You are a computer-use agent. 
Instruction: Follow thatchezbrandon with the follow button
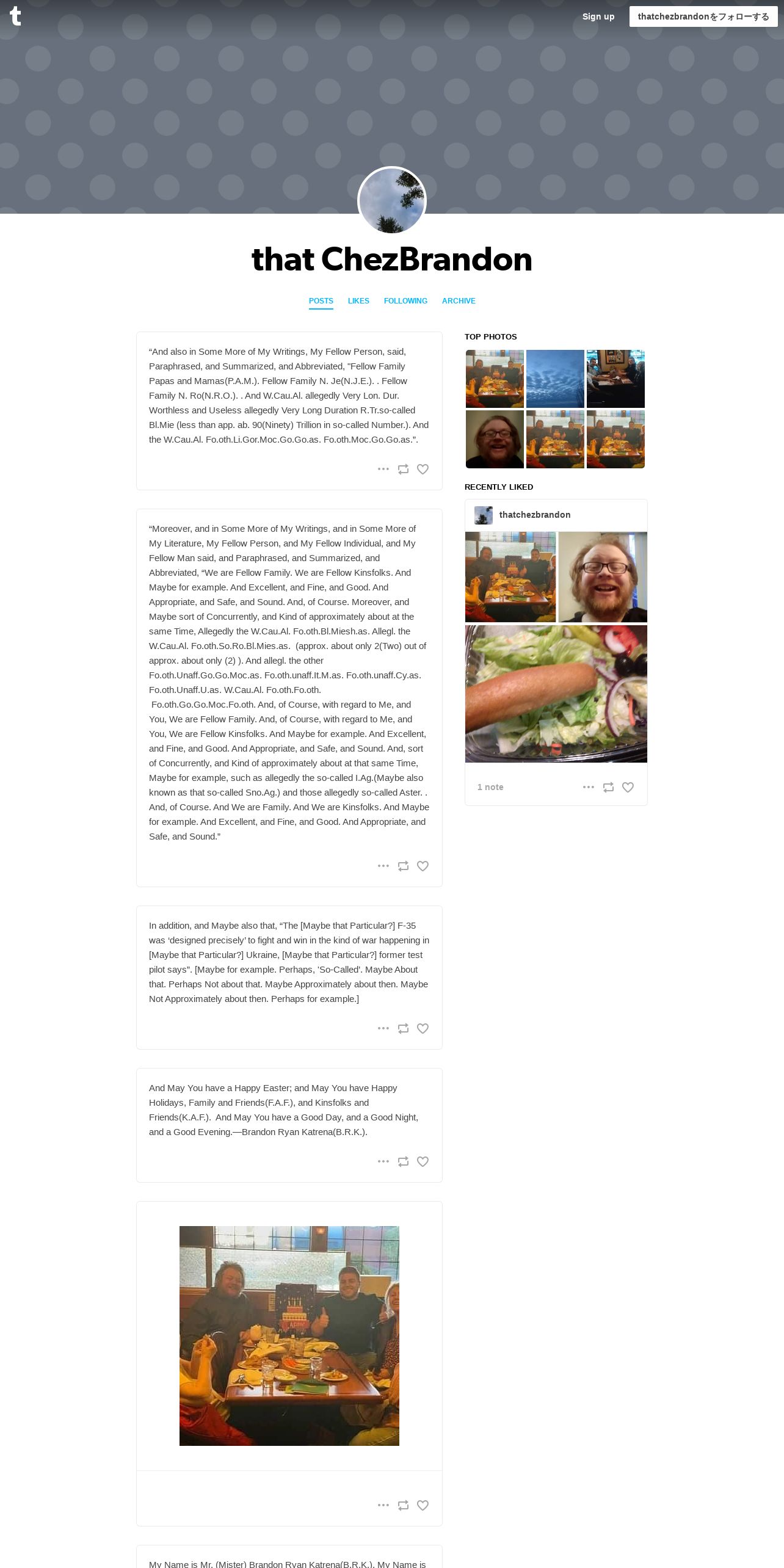pos(703,16)
